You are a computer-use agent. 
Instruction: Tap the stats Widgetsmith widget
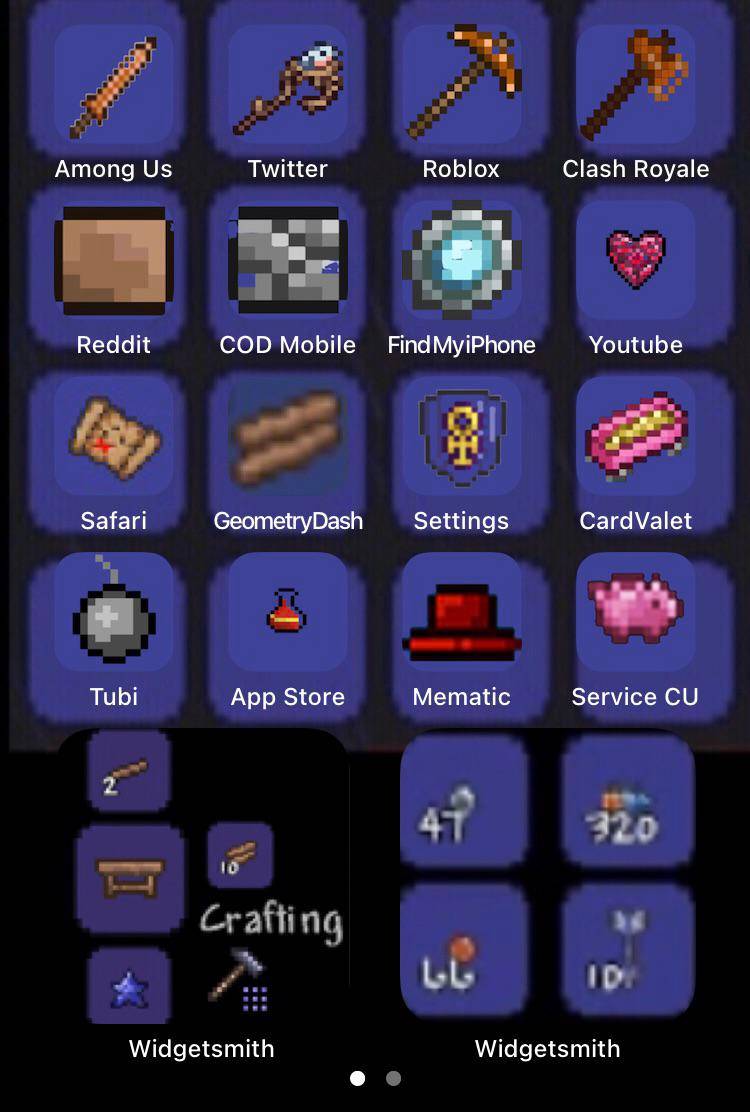(x=546, y=875)
